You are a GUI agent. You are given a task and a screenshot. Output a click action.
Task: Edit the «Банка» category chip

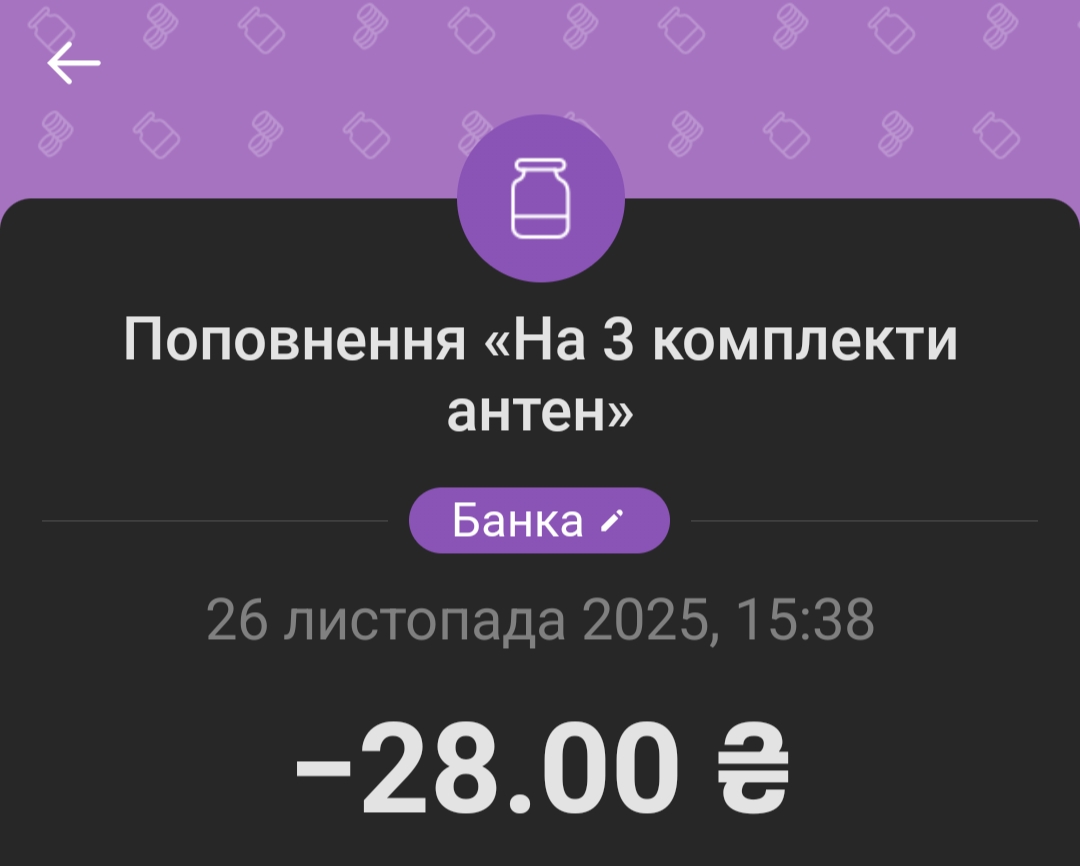point(539,521)
